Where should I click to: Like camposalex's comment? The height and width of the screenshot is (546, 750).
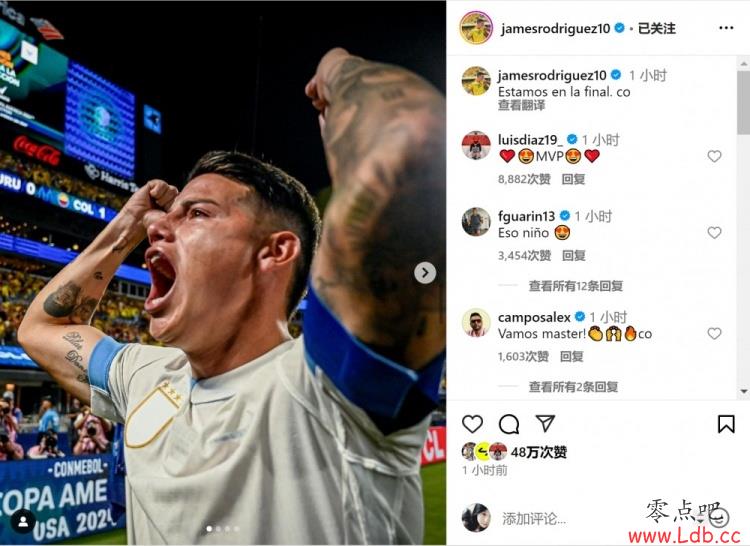pos(714,334)
